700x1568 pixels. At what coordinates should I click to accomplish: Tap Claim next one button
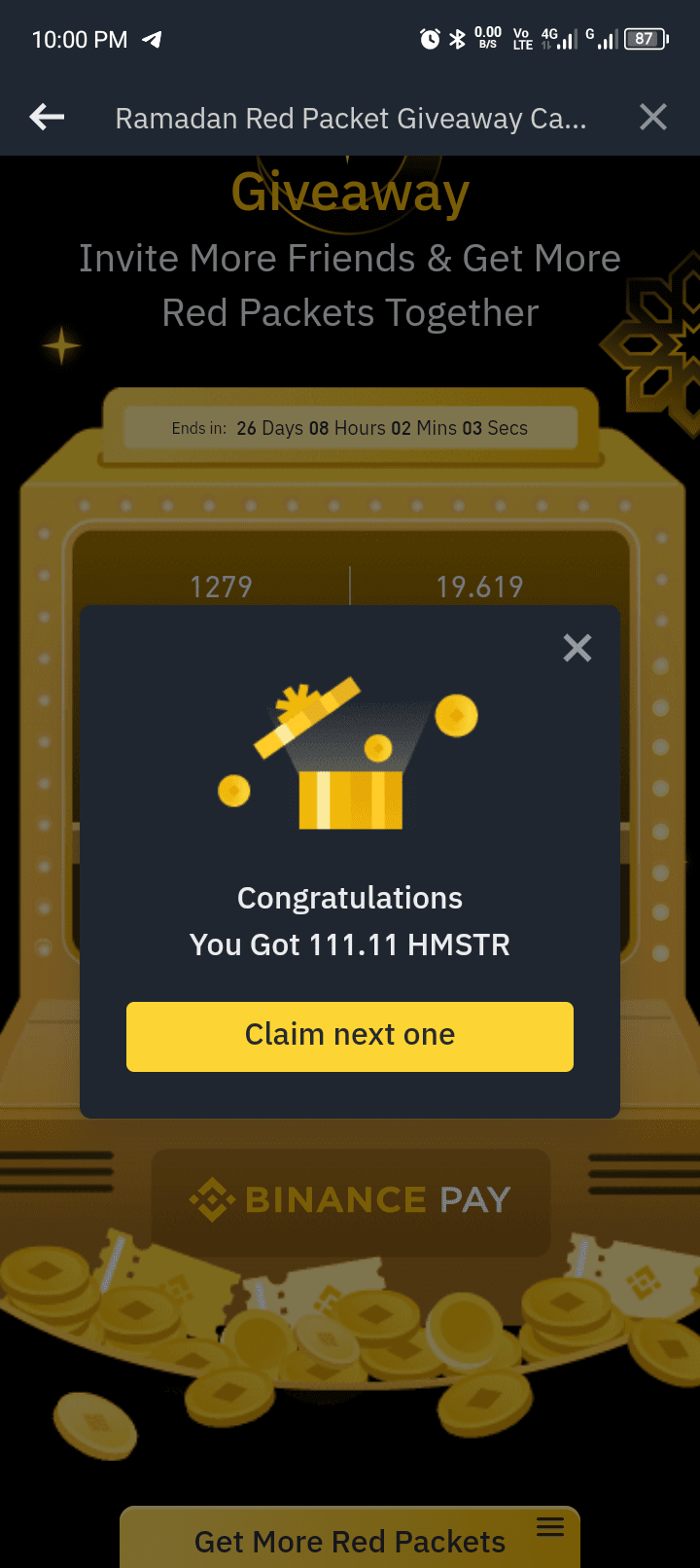(x=350, y=1036)
